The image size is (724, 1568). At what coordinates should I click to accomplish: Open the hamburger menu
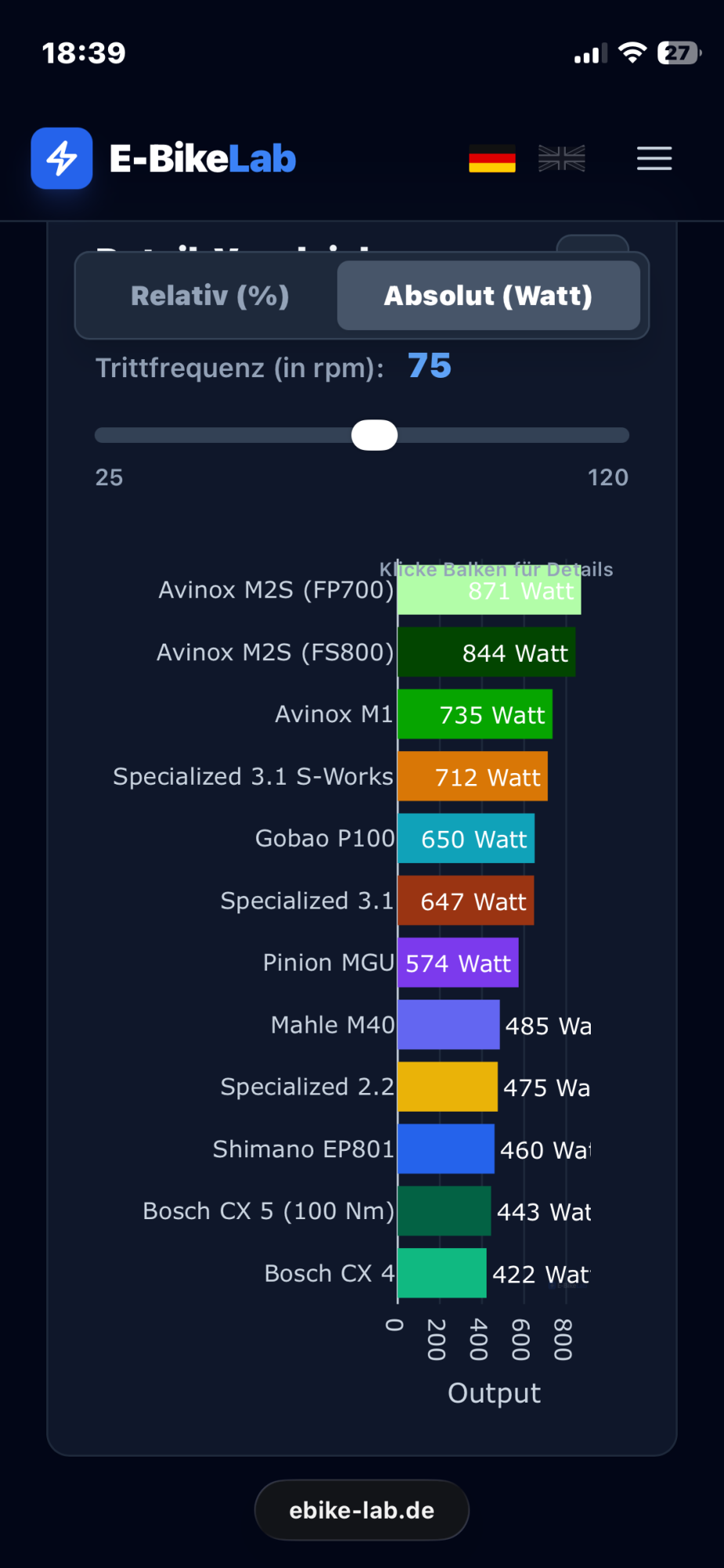coord(654,158)
